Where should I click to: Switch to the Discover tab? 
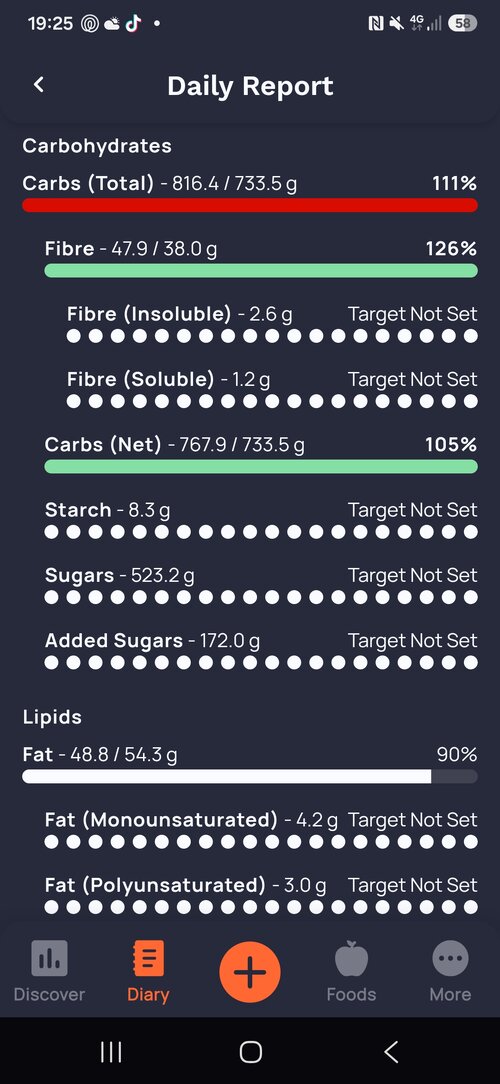[x=49, y=971]
